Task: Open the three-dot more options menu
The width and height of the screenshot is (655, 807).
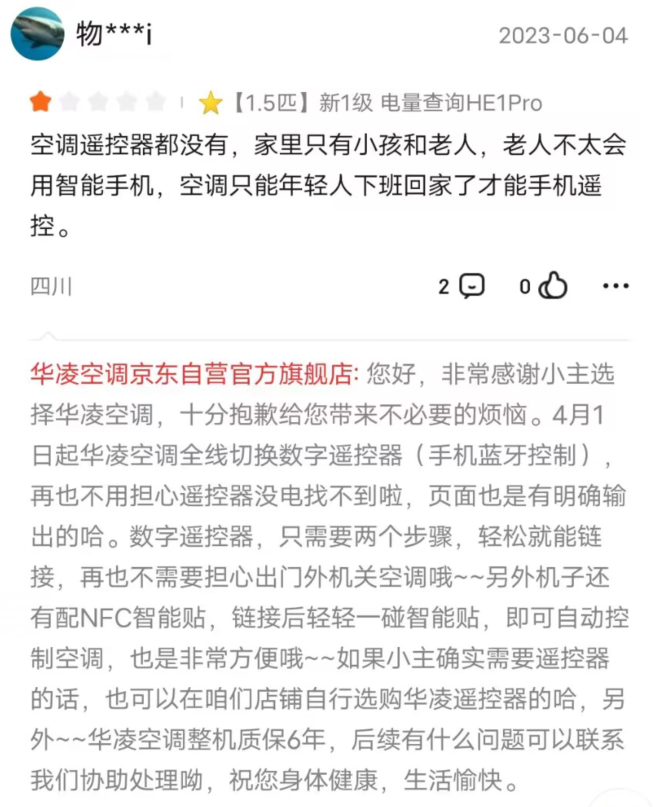Action: pyautogui.click(x=615, y=286)
